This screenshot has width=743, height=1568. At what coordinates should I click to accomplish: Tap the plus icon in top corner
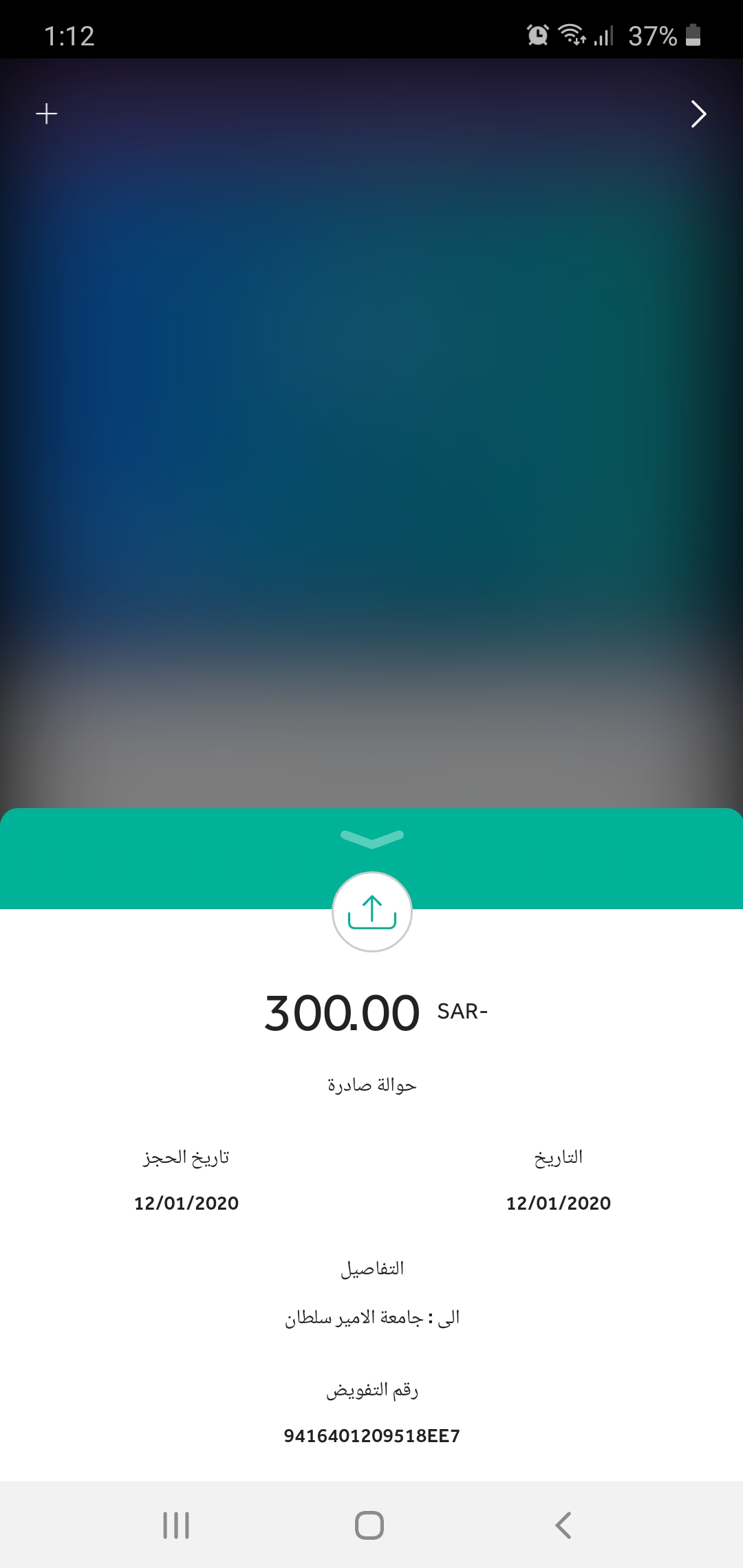pyautogui.click(x=47, y=113)
